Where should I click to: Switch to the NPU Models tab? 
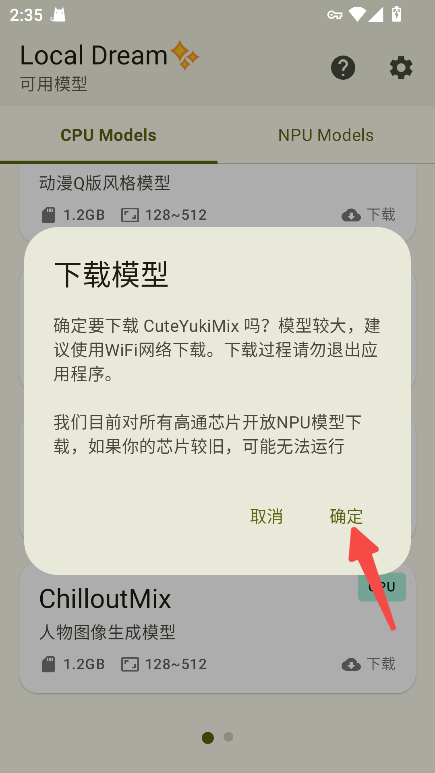pos(326,135)
